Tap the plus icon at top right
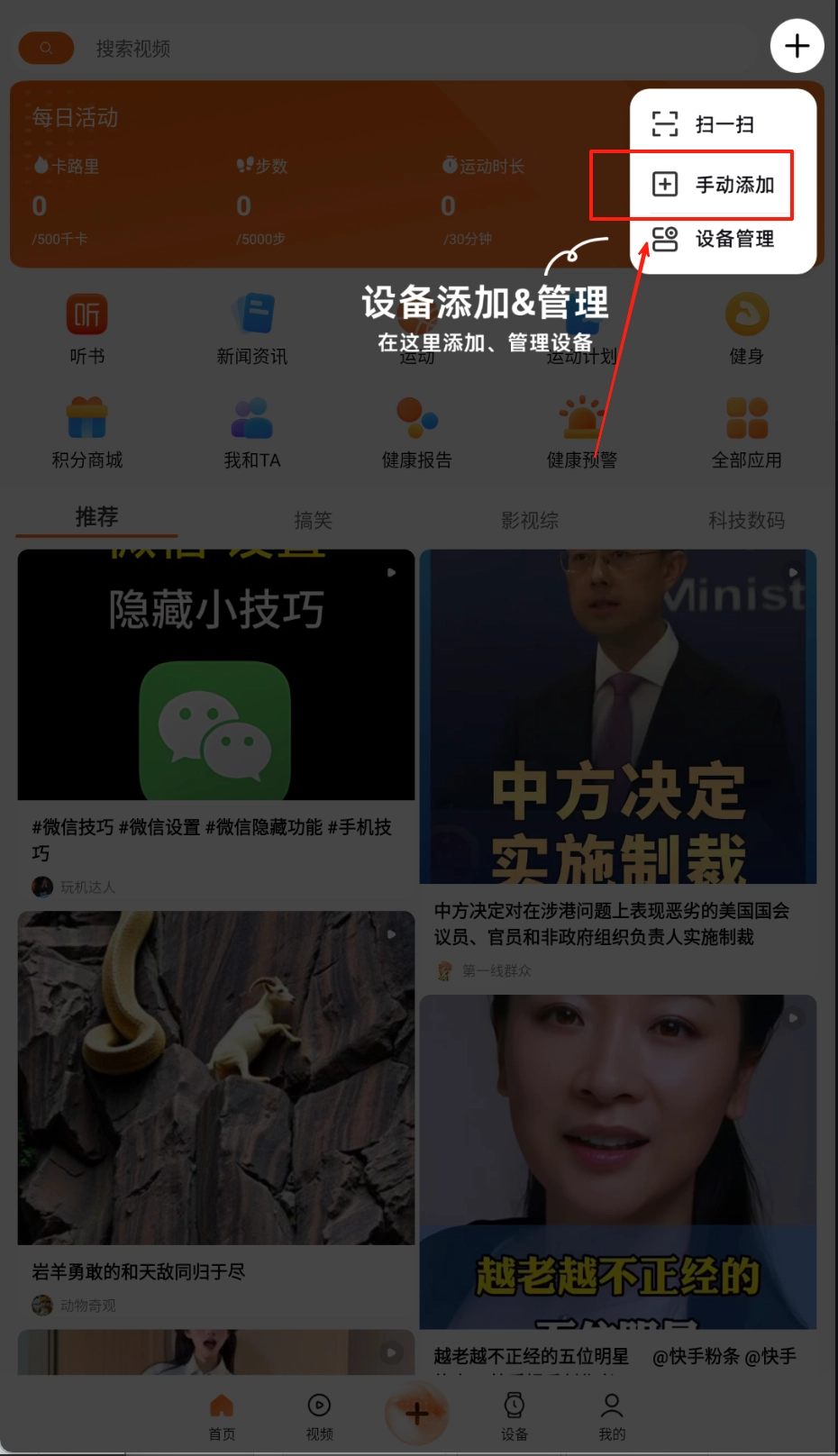The height and width of the screenshot is (1456, 838). [x=797, y=45]
